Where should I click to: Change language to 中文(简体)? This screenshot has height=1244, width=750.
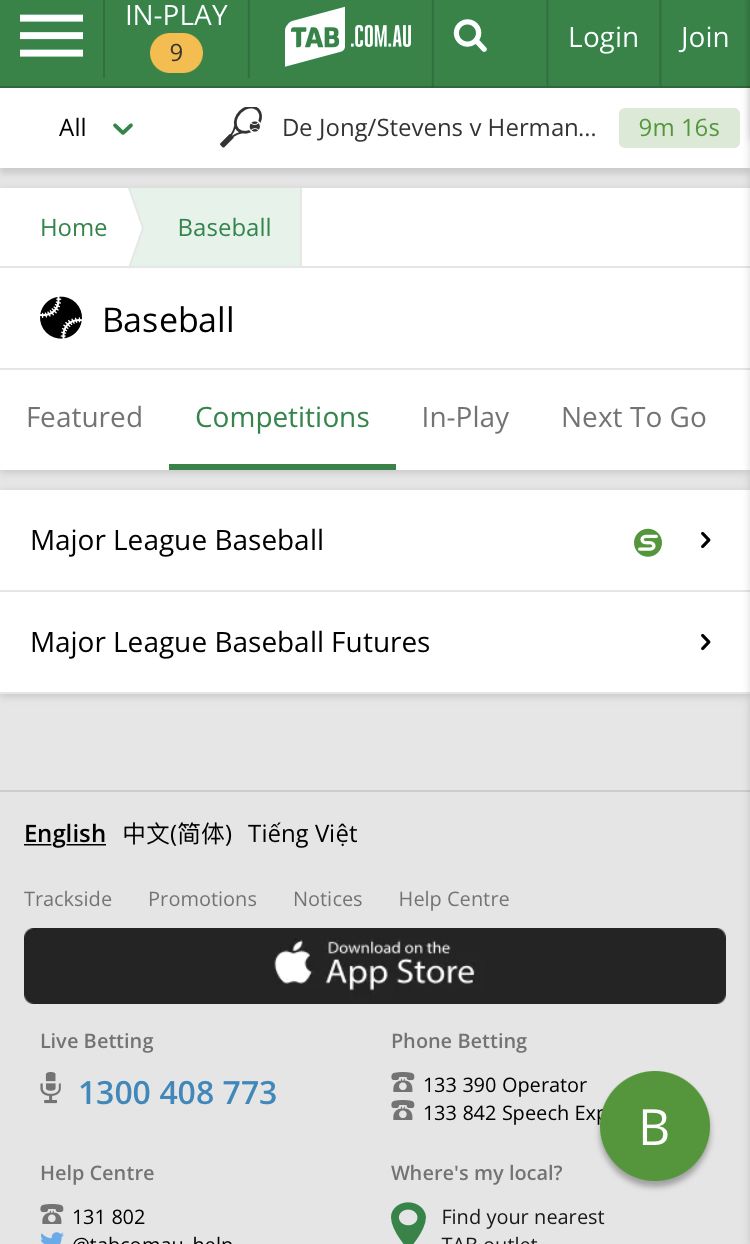[177, 834]
